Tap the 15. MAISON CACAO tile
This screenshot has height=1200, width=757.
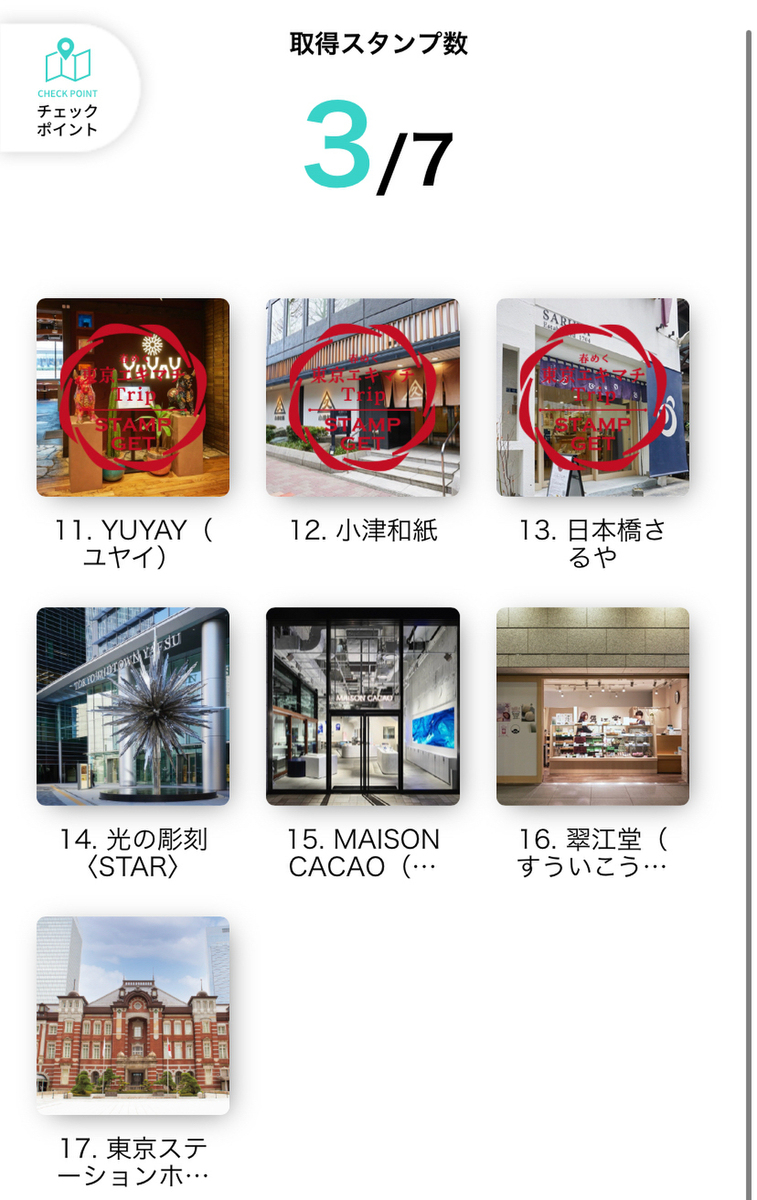[x=363, y=706]
